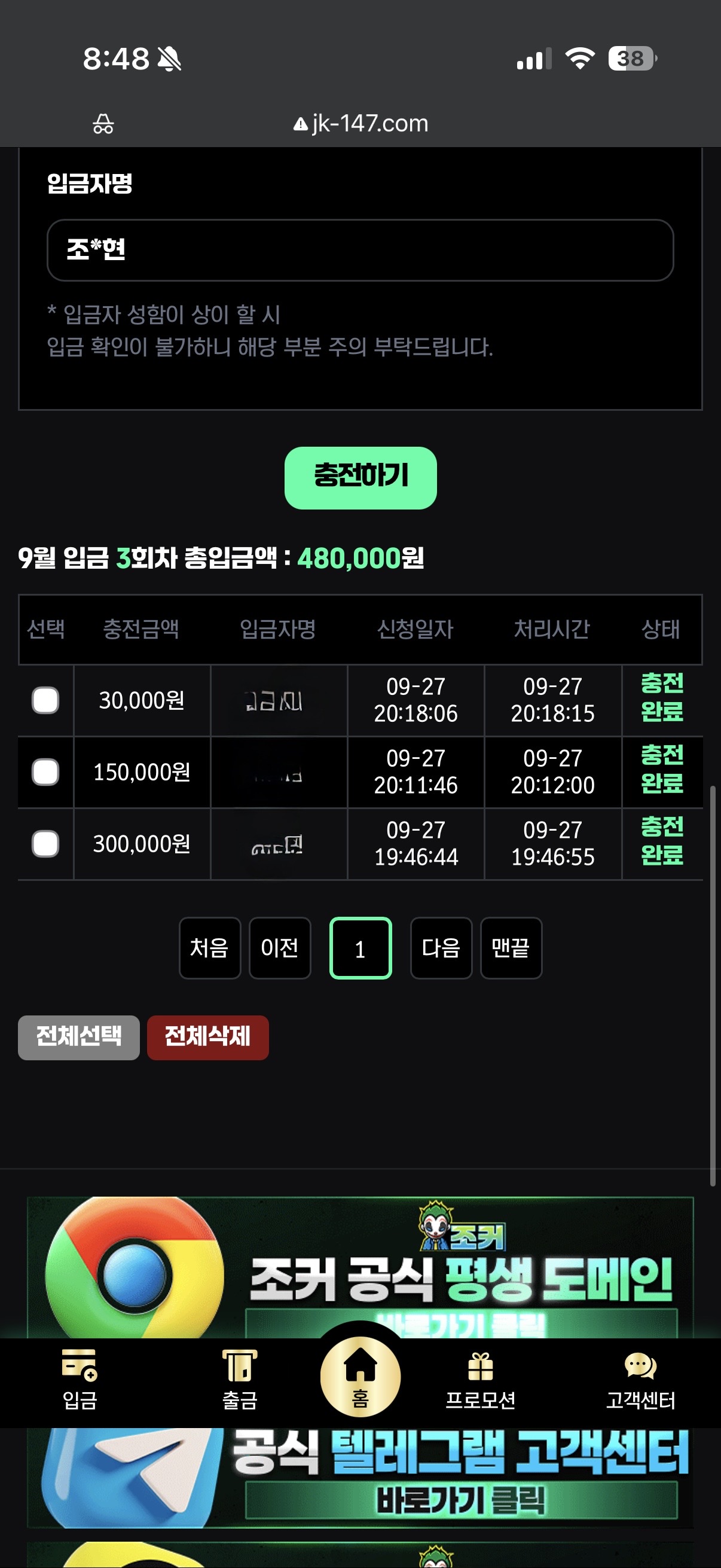The image size is (721, 1568).
Task: Tap the 전체삭제 button
Action: 207,1037
